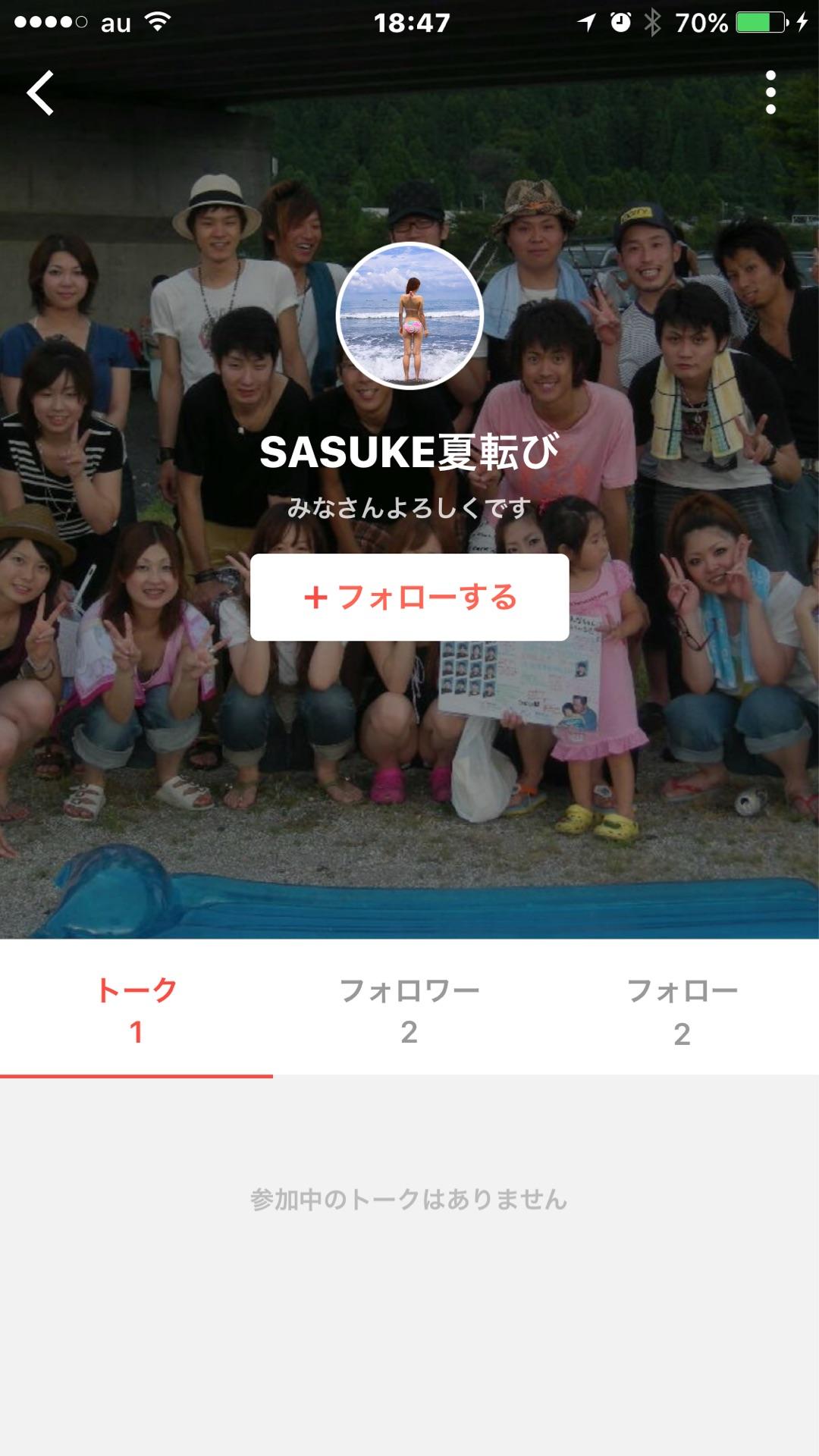Open the three-dot overflow menu
The height and width of the screenshot is (1456, 819).
[x=770, y=93]
